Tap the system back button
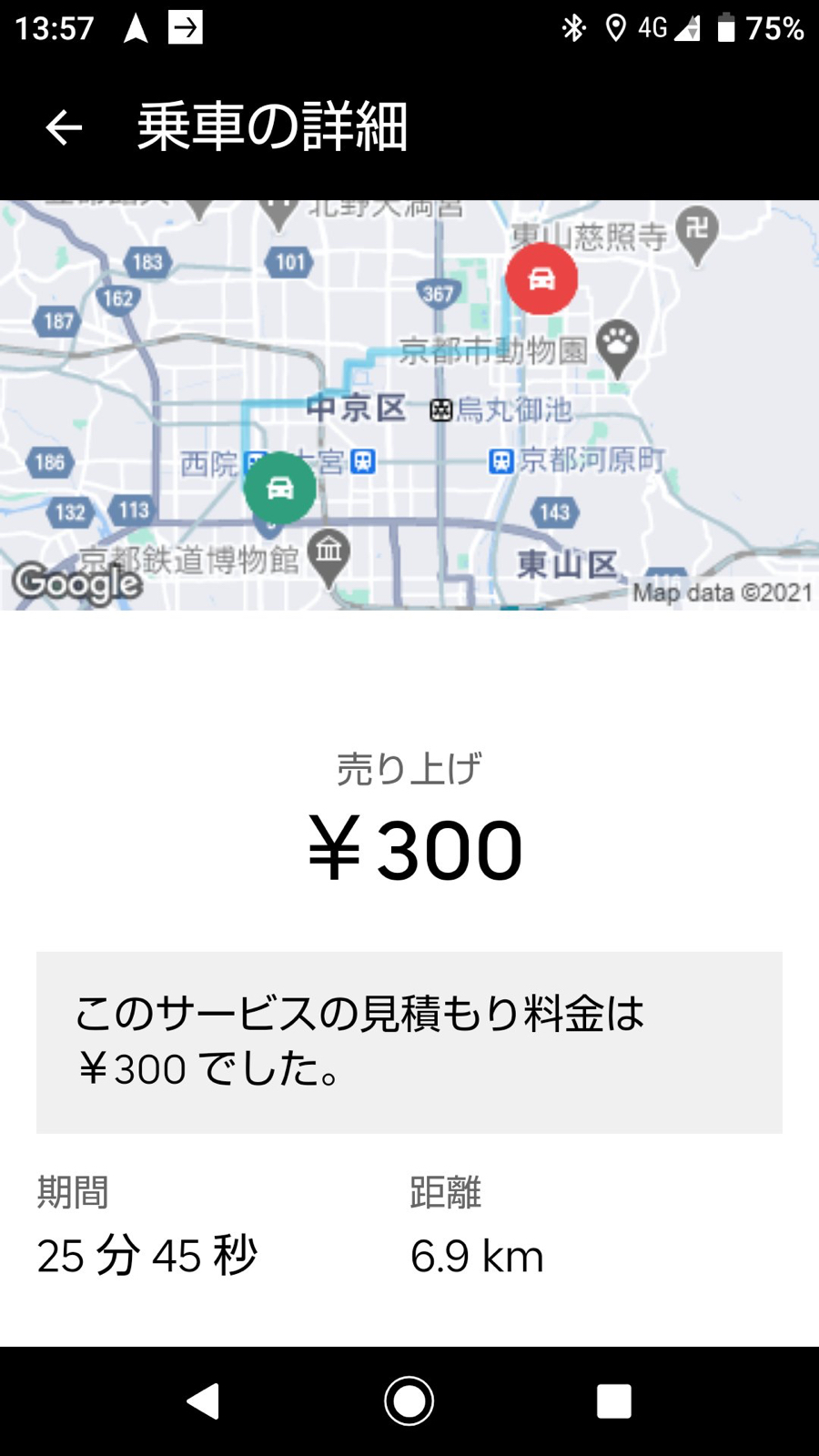Image resolution: width=819 pixels, height=1456 pixels. point(204,1400)
